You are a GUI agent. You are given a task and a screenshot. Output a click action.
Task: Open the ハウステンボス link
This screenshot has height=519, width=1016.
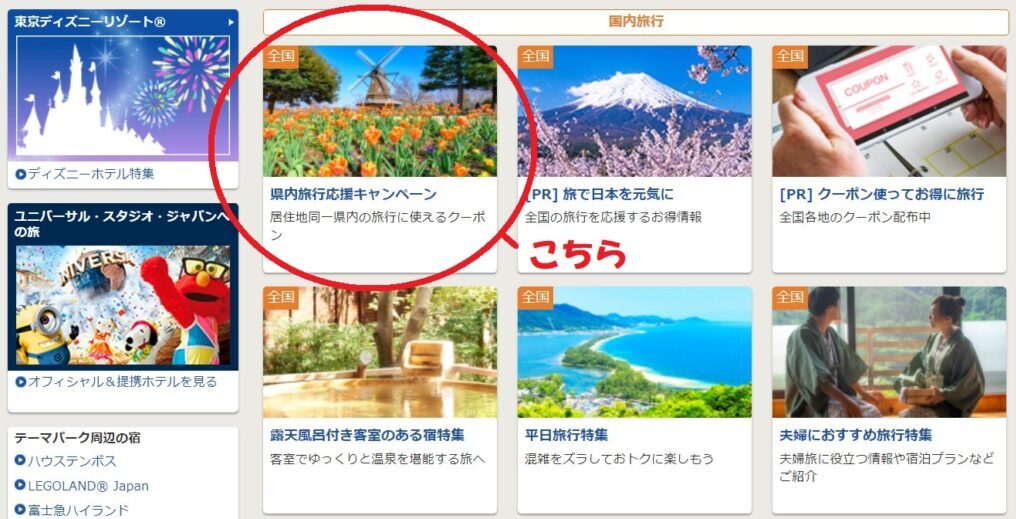72,461
